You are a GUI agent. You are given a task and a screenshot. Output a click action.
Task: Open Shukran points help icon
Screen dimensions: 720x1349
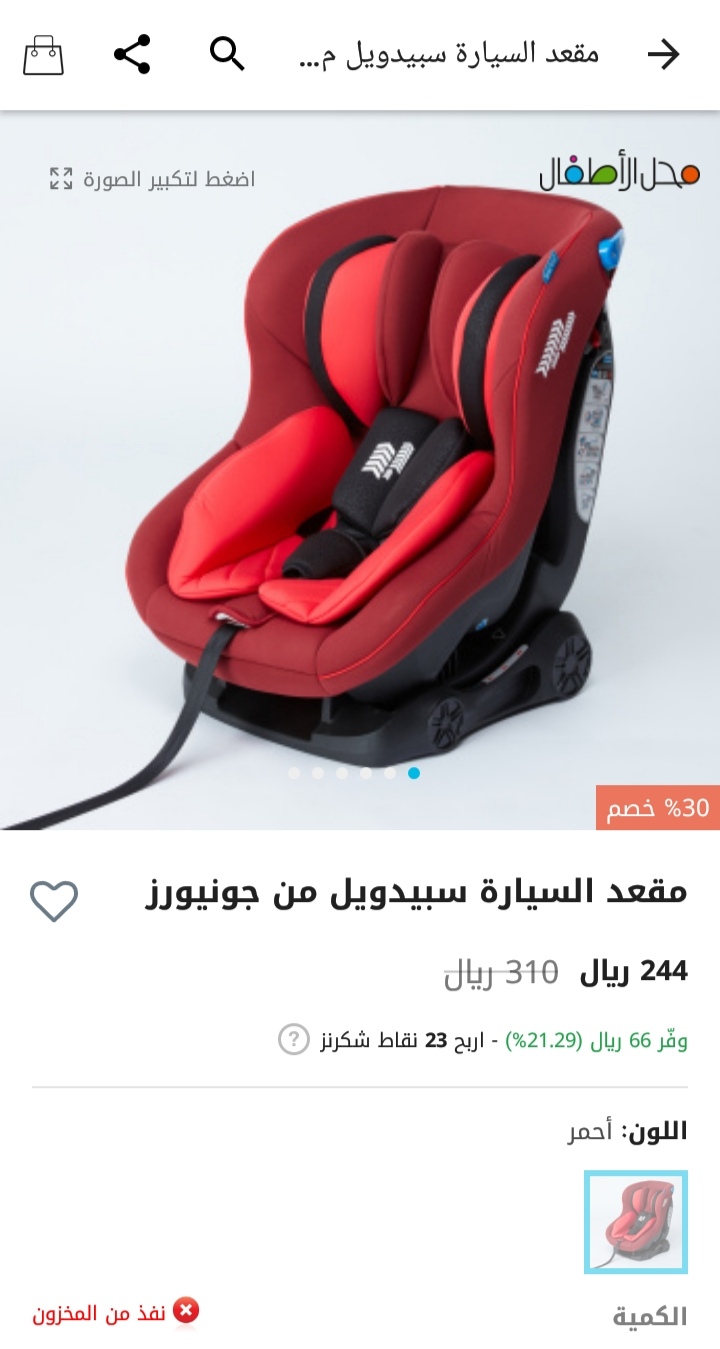pos(293,1039)
